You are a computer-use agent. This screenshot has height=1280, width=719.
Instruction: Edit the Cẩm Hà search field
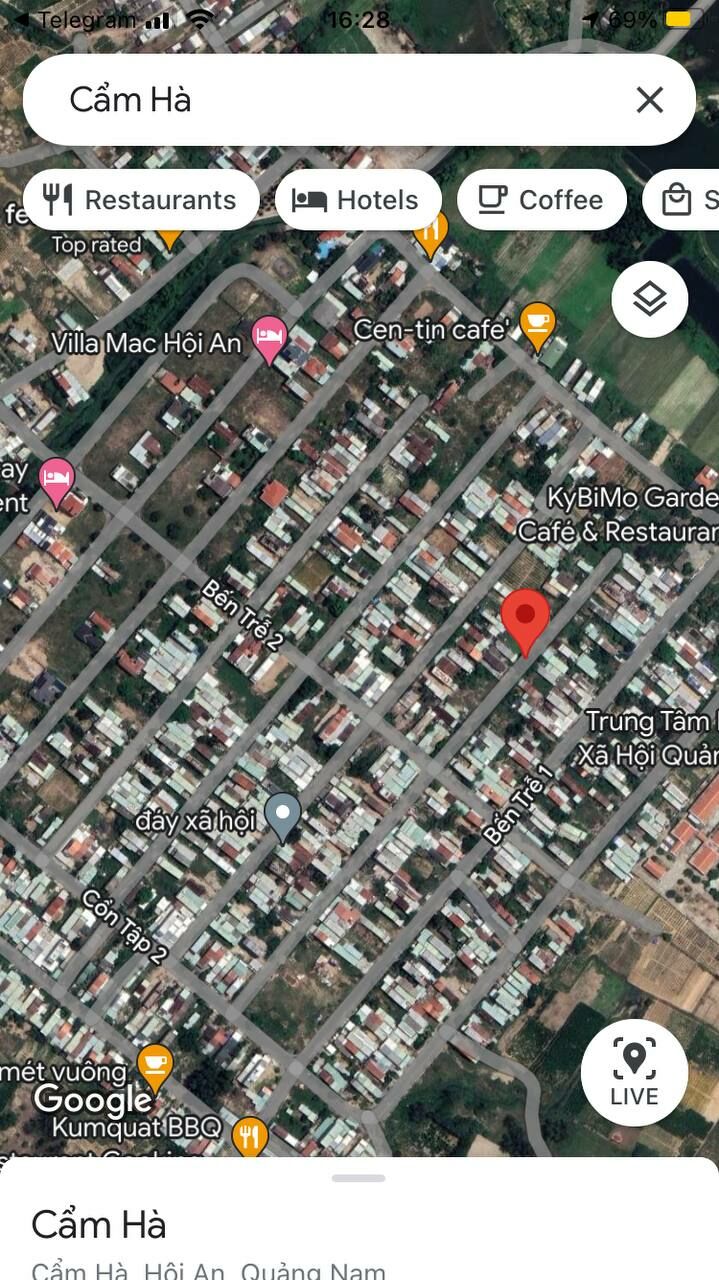[x=330, y=100]
